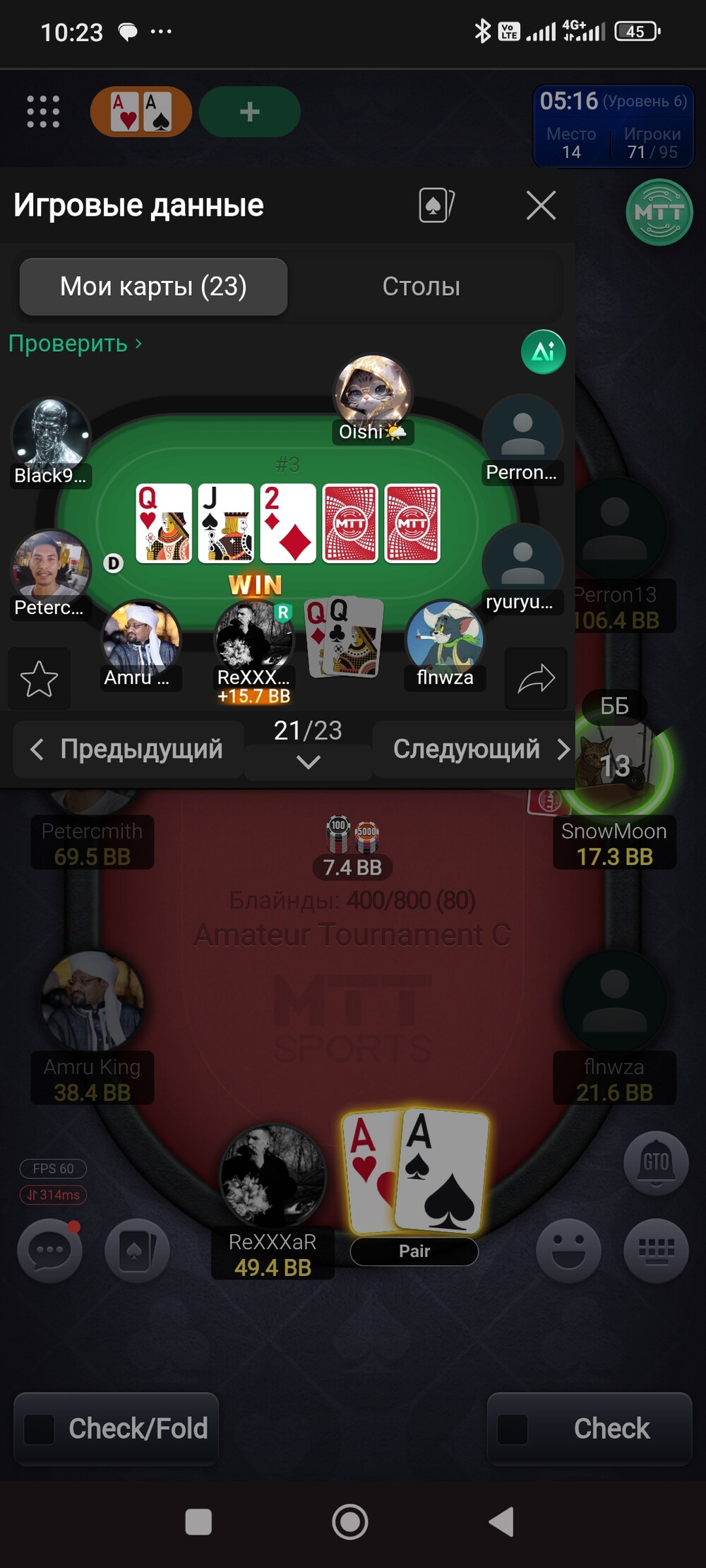Open the Проверить link

pyautogui.click(x=75, y=344)
